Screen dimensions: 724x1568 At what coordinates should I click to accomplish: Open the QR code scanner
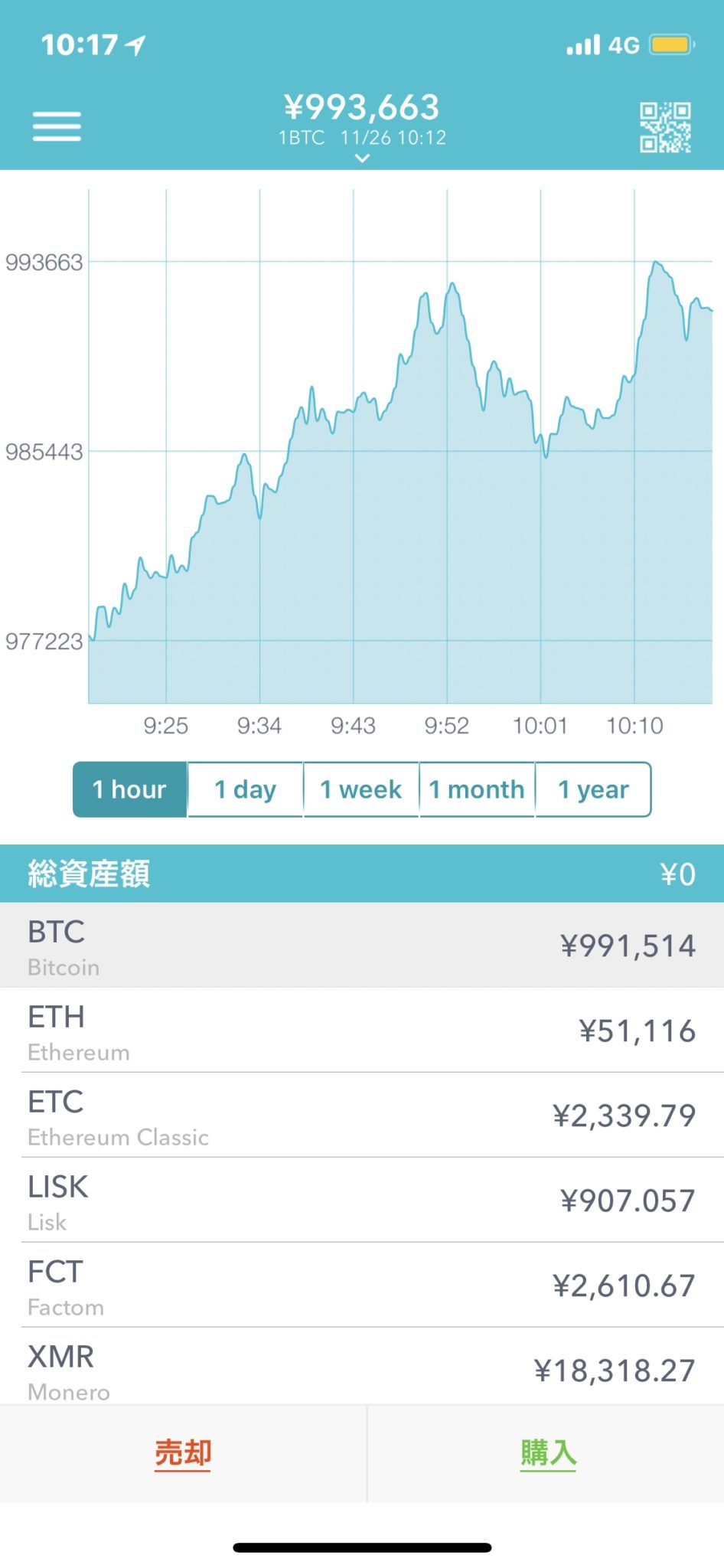[x=665, y=127]
